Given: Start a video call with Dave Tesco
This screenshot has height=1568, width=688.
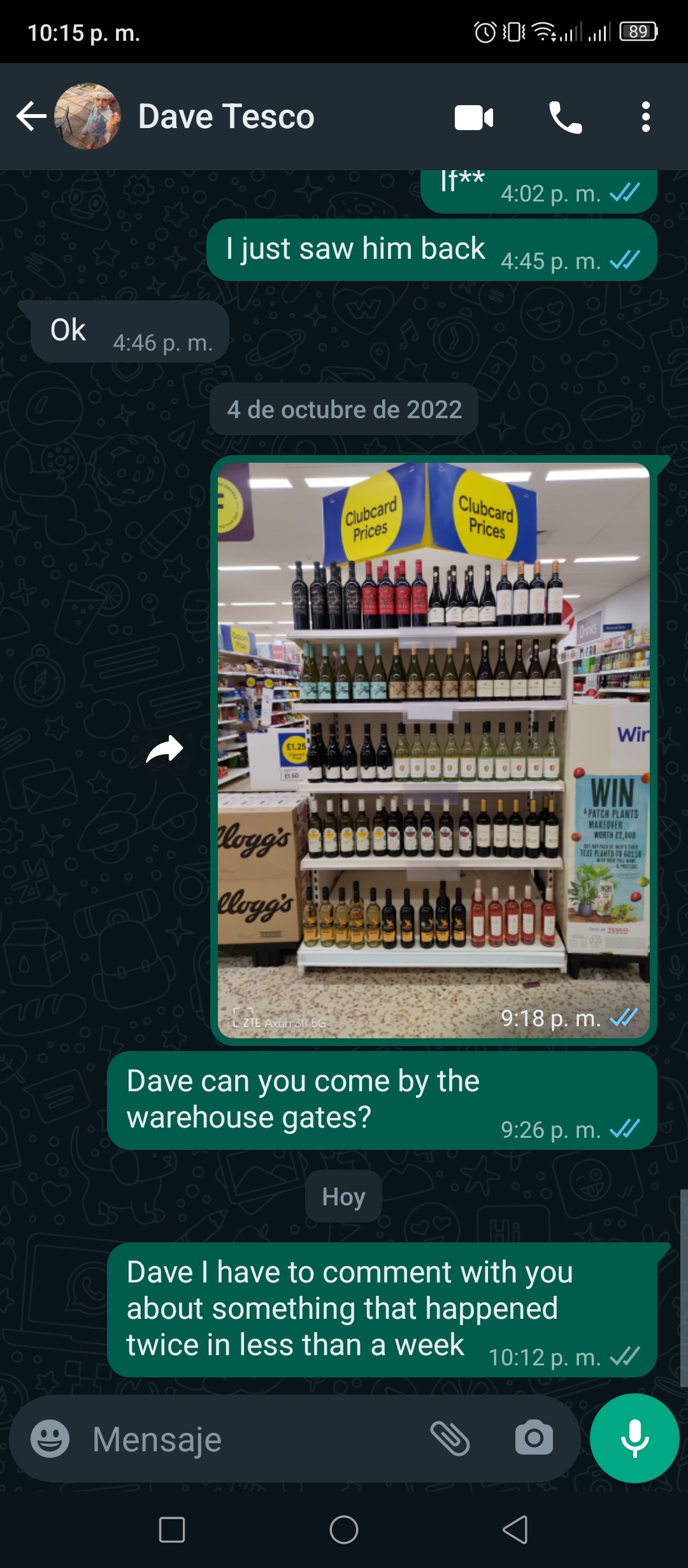Looking at the screenshot, I should coord(474,117).
